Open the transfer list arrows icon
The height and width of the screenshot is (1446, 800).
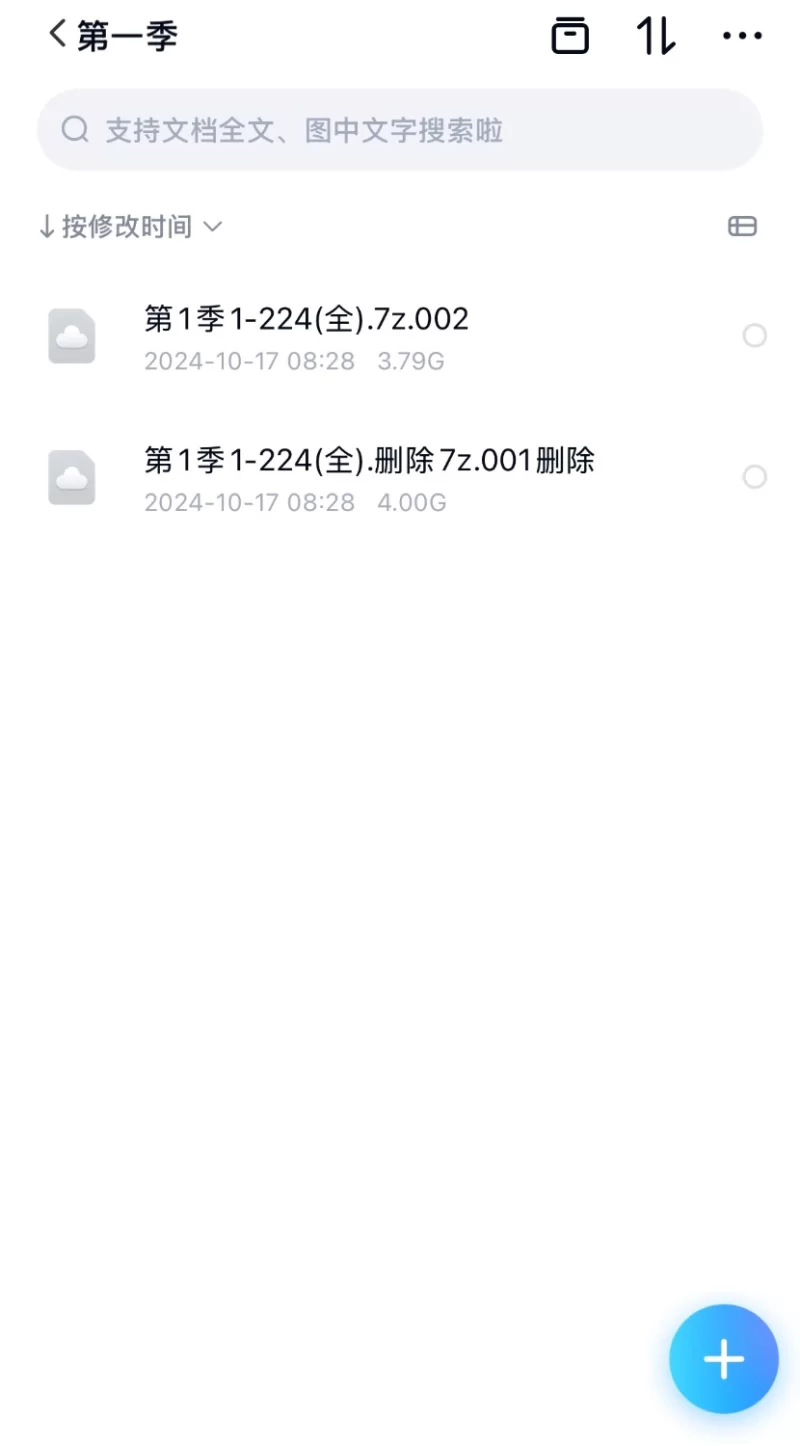(656, 37)
